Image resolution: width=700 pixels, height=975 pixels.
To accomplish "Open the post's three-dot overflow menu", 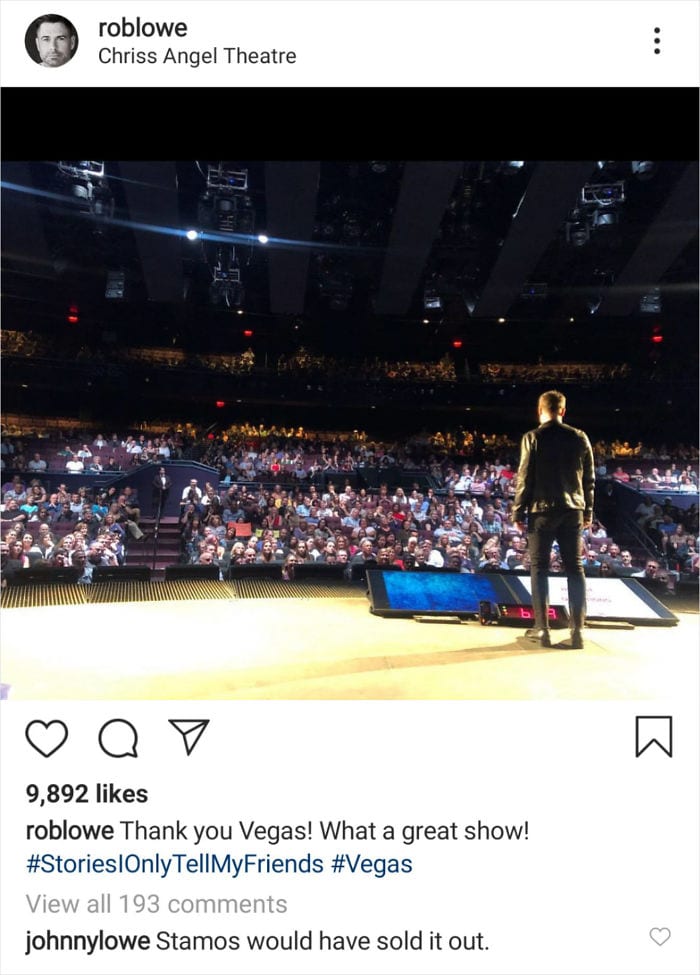I will pos(657,41).
